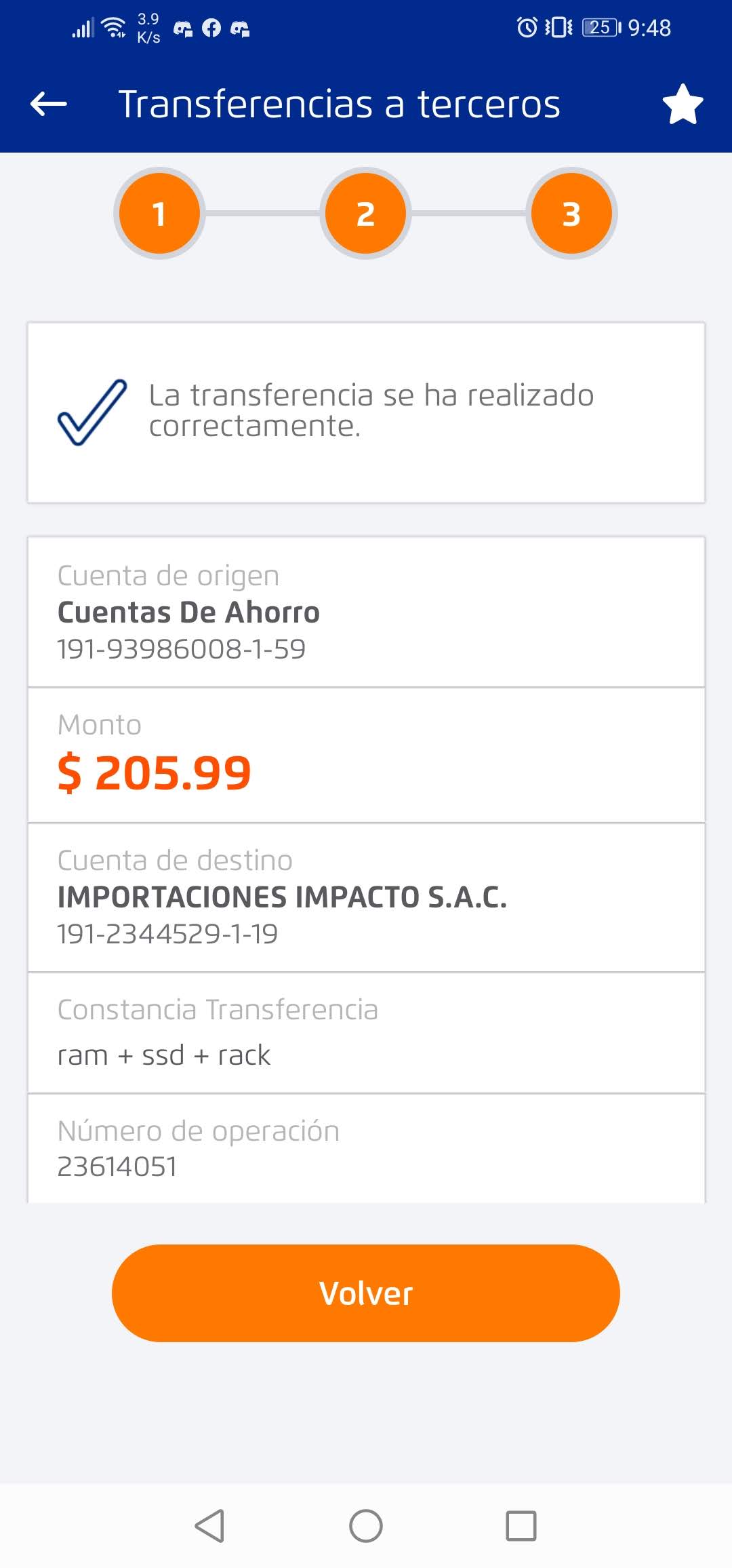Go to the home screen via system button
This screenshot has width=732, height=1568.
click(366, 1526)
